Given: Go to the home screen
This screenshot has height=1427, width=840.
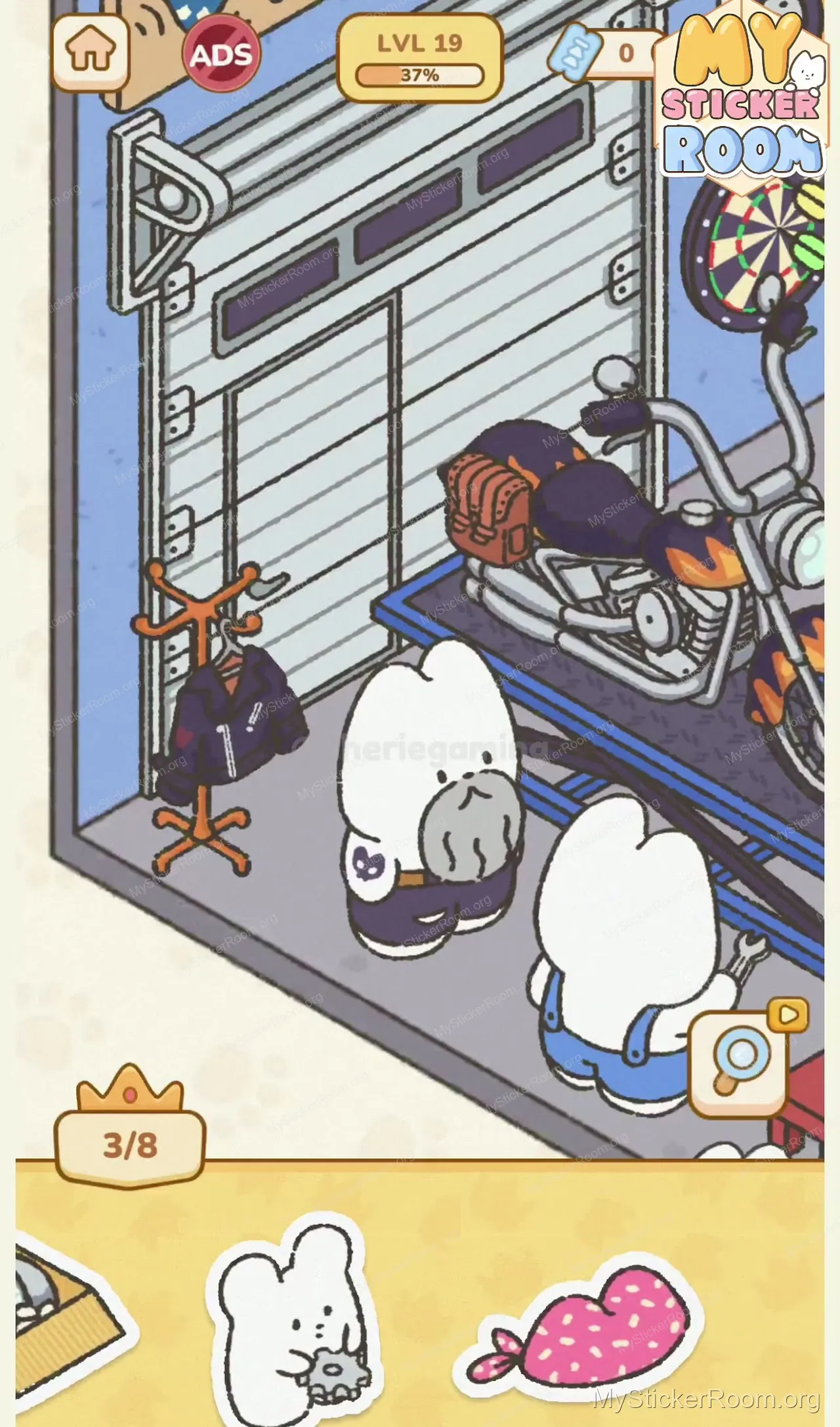Looking at the screenshot, I should tap(91, 52).
